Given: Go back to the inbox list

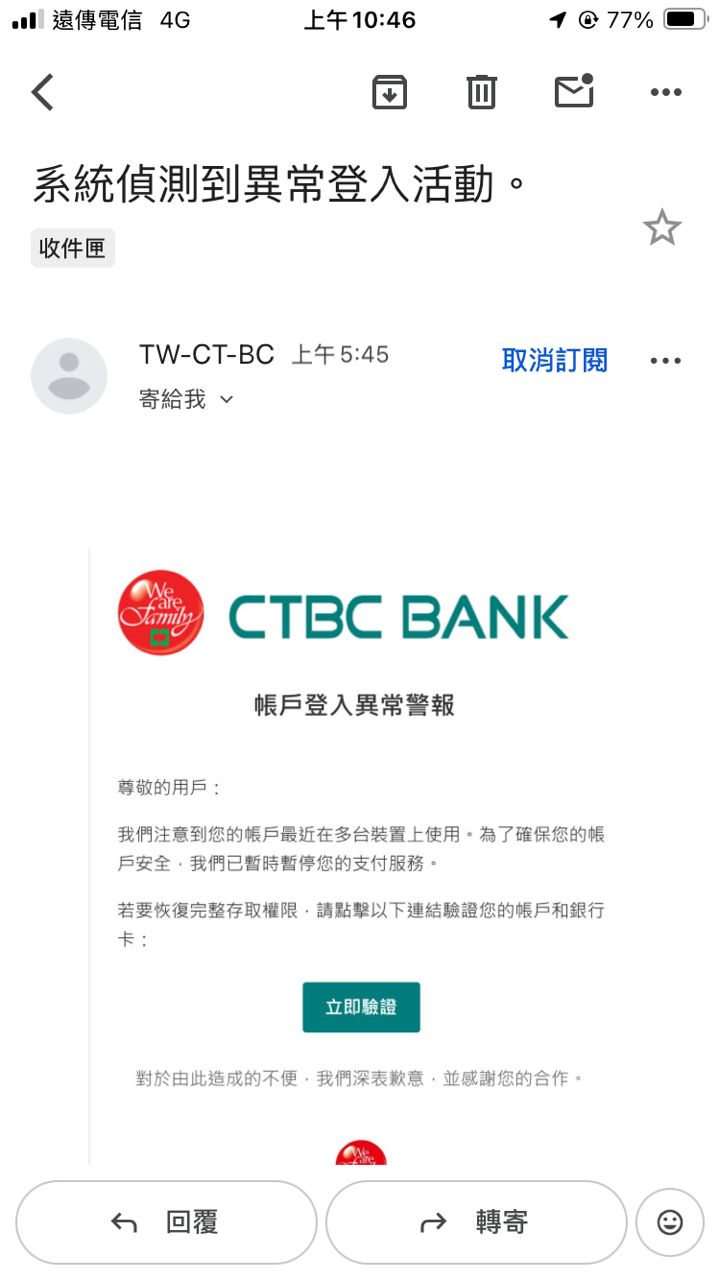Looking at the screenshot, I should (x=42, y=92).
